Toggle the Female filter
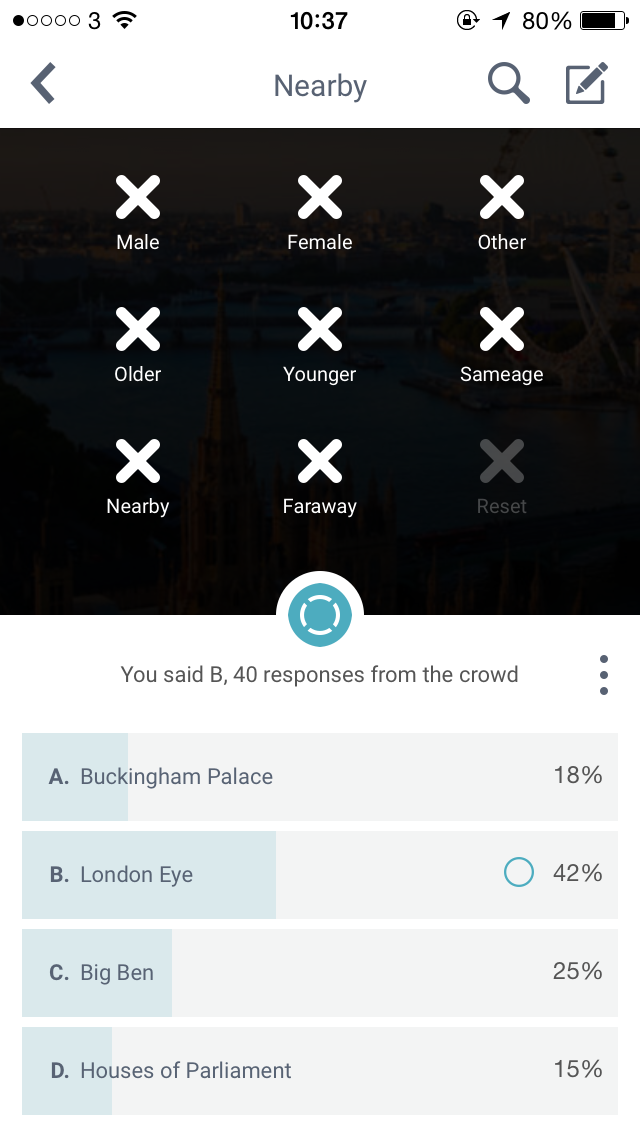The width and height of the screenshot is (640, 1136). (320, 210)
